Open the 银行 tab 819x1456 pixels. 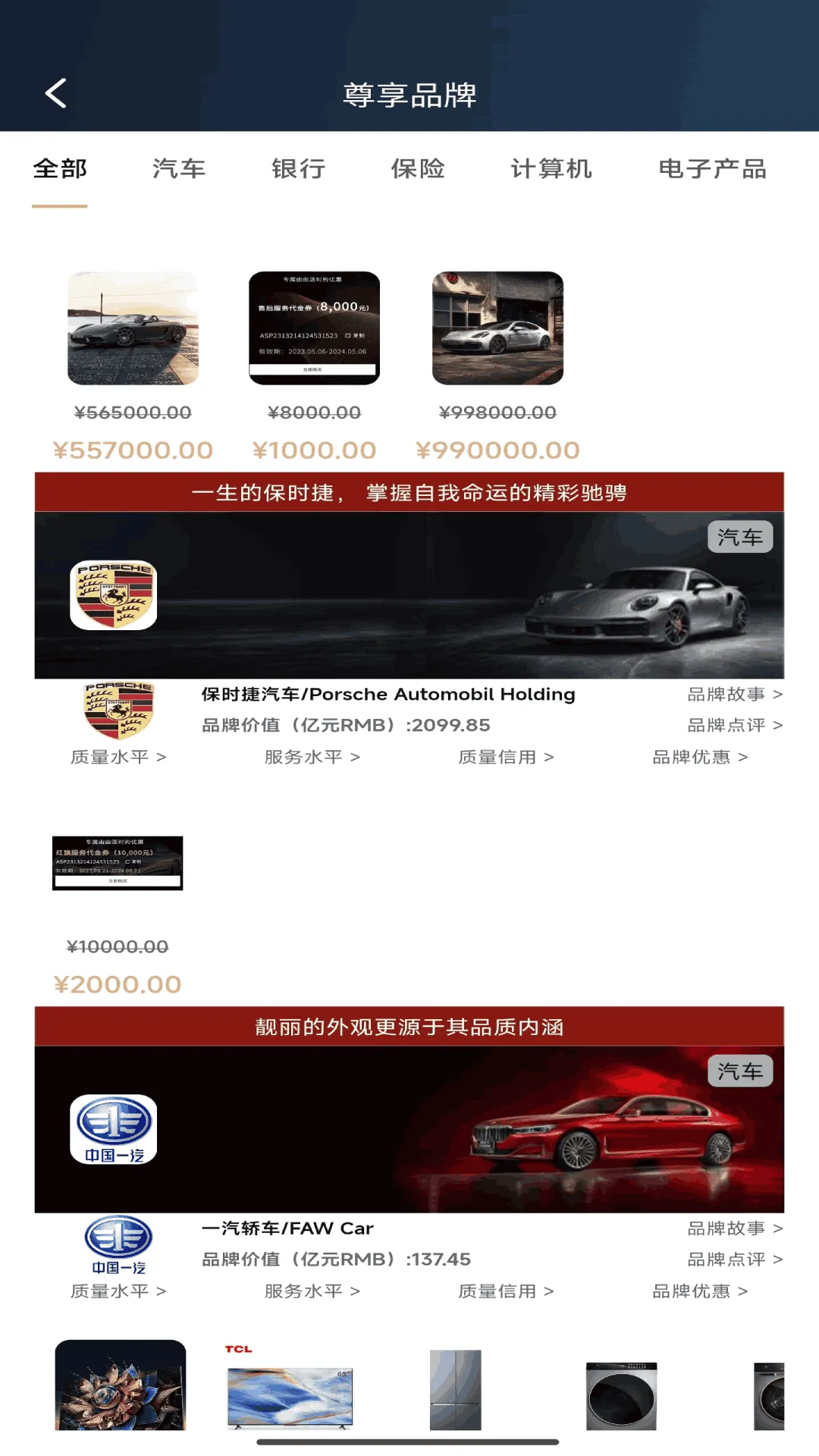299,168
